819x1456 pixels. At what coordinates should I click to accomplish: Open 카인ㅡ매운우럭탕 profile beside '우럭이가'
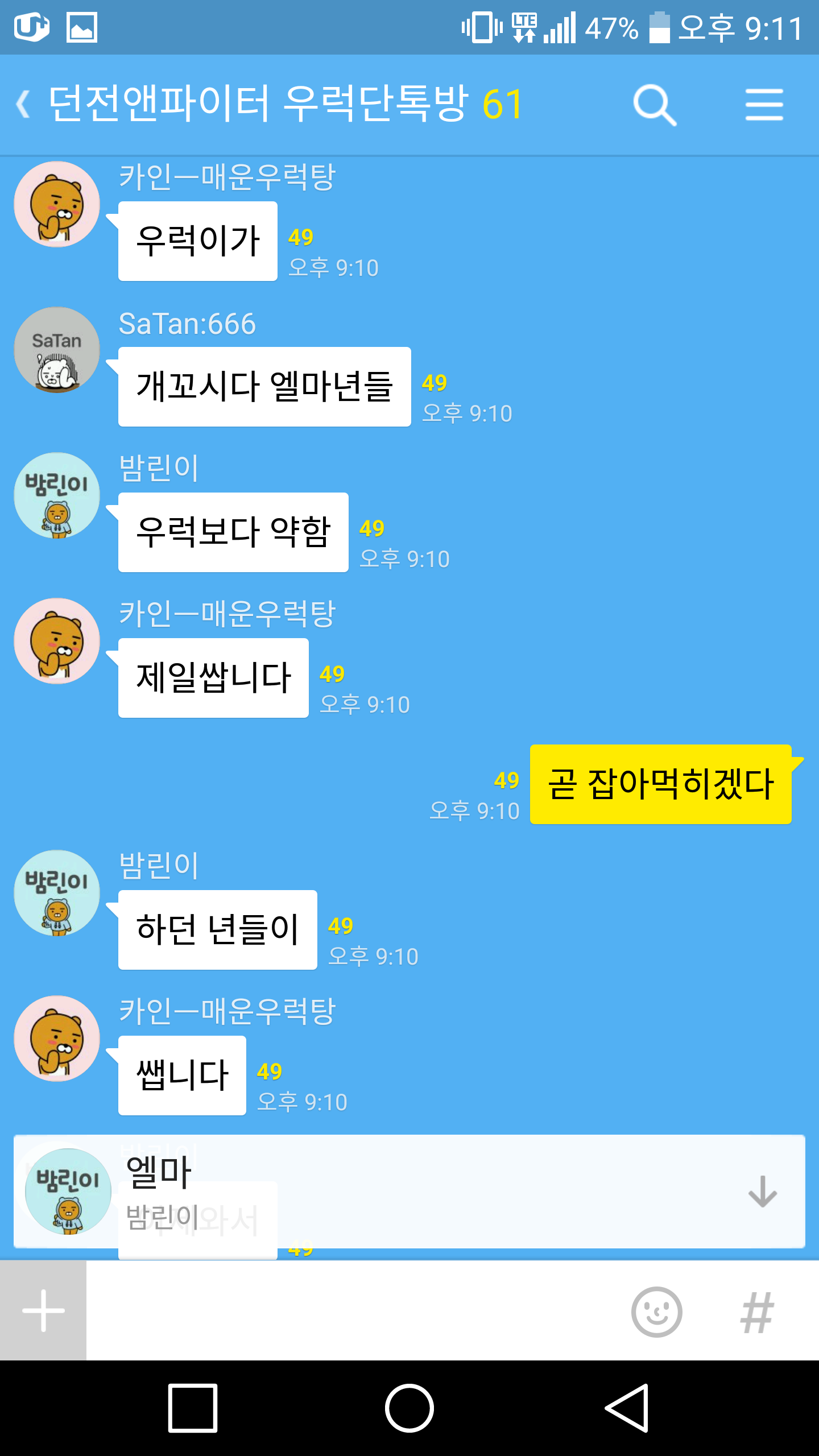tap(57, 204)
